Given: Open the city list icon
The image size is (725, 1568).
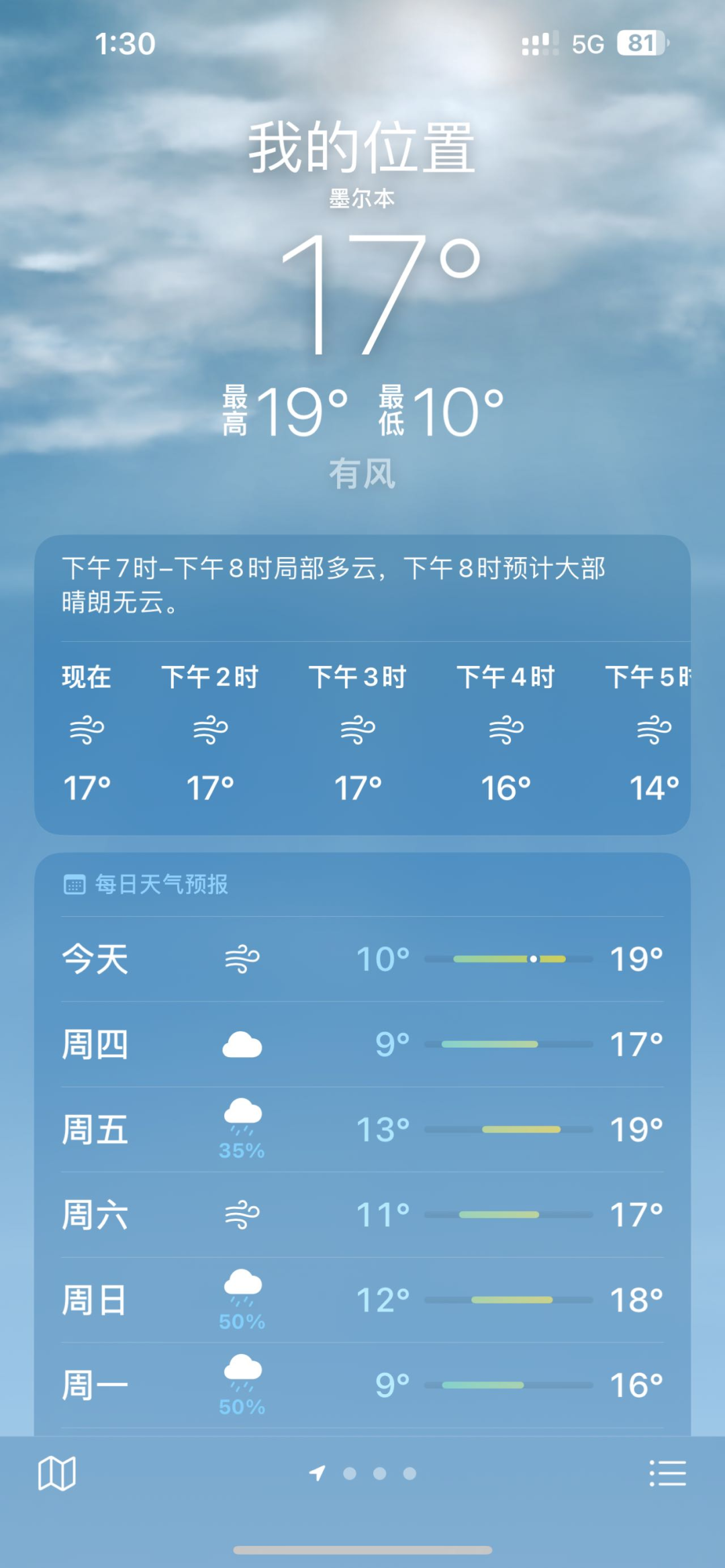Looking at the screenshot, I should (667, 1473).
